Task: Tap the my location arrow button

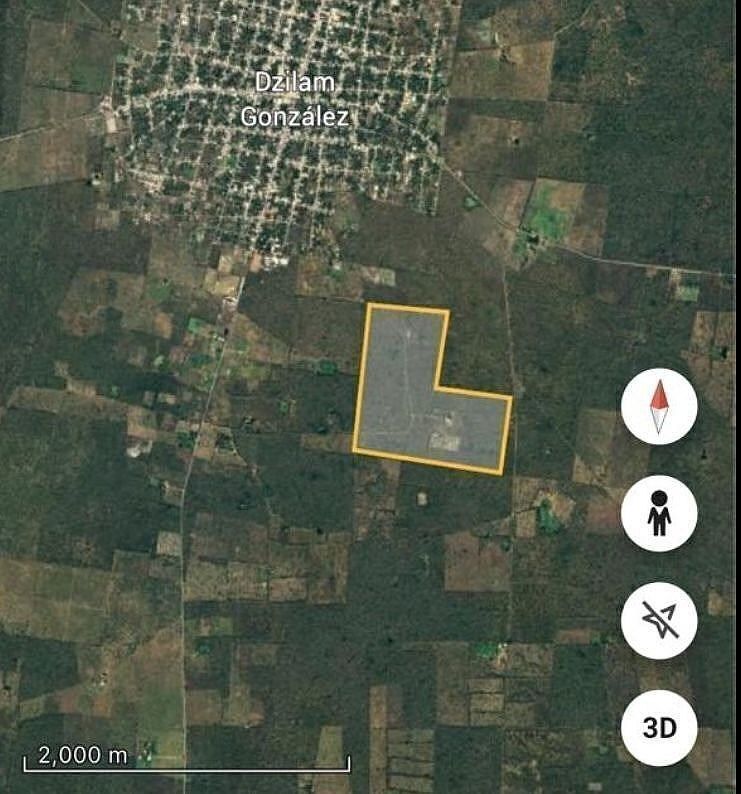Action: (659, 620)
